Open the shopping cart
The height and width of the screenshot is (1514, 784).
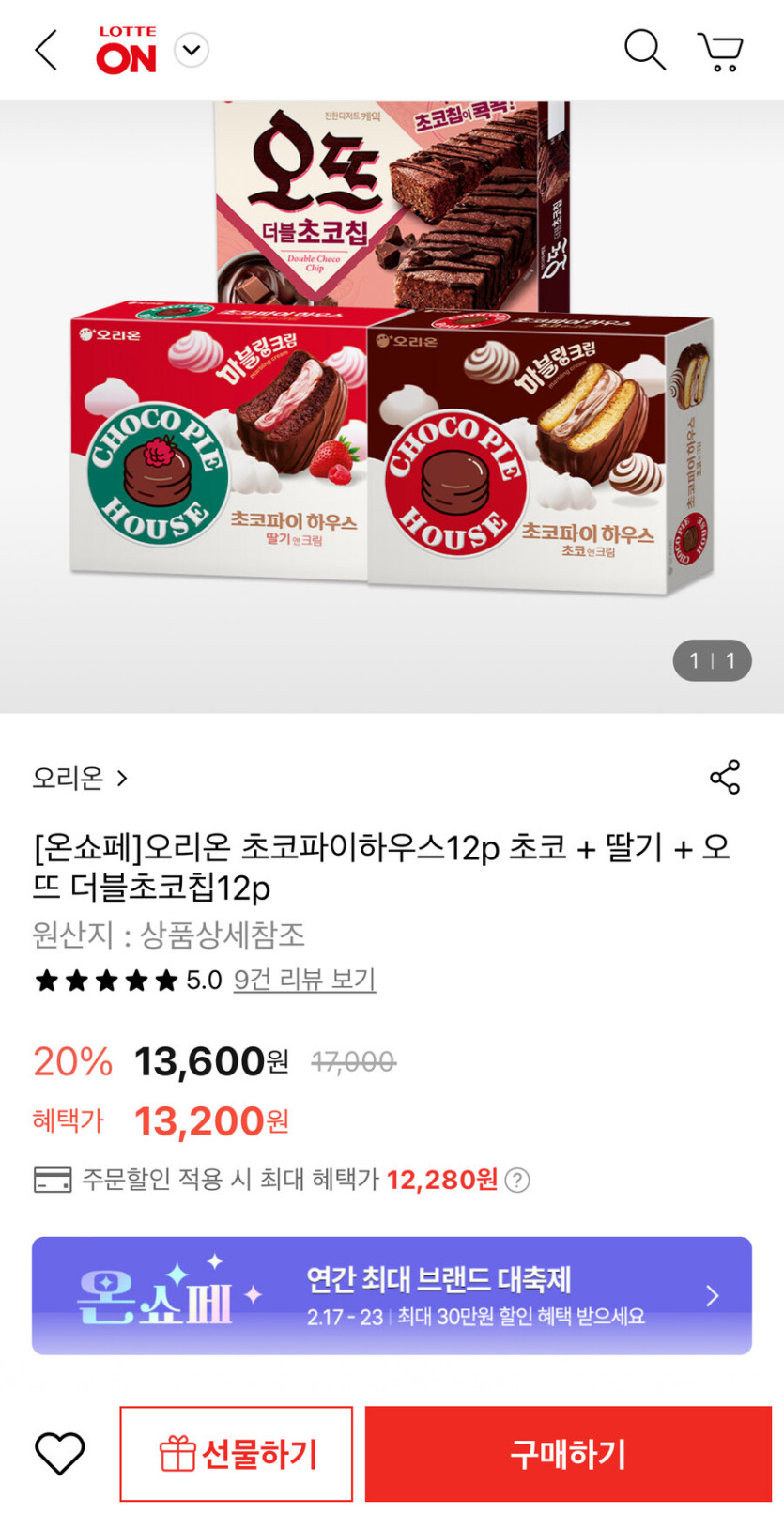[x=720, y=51]
